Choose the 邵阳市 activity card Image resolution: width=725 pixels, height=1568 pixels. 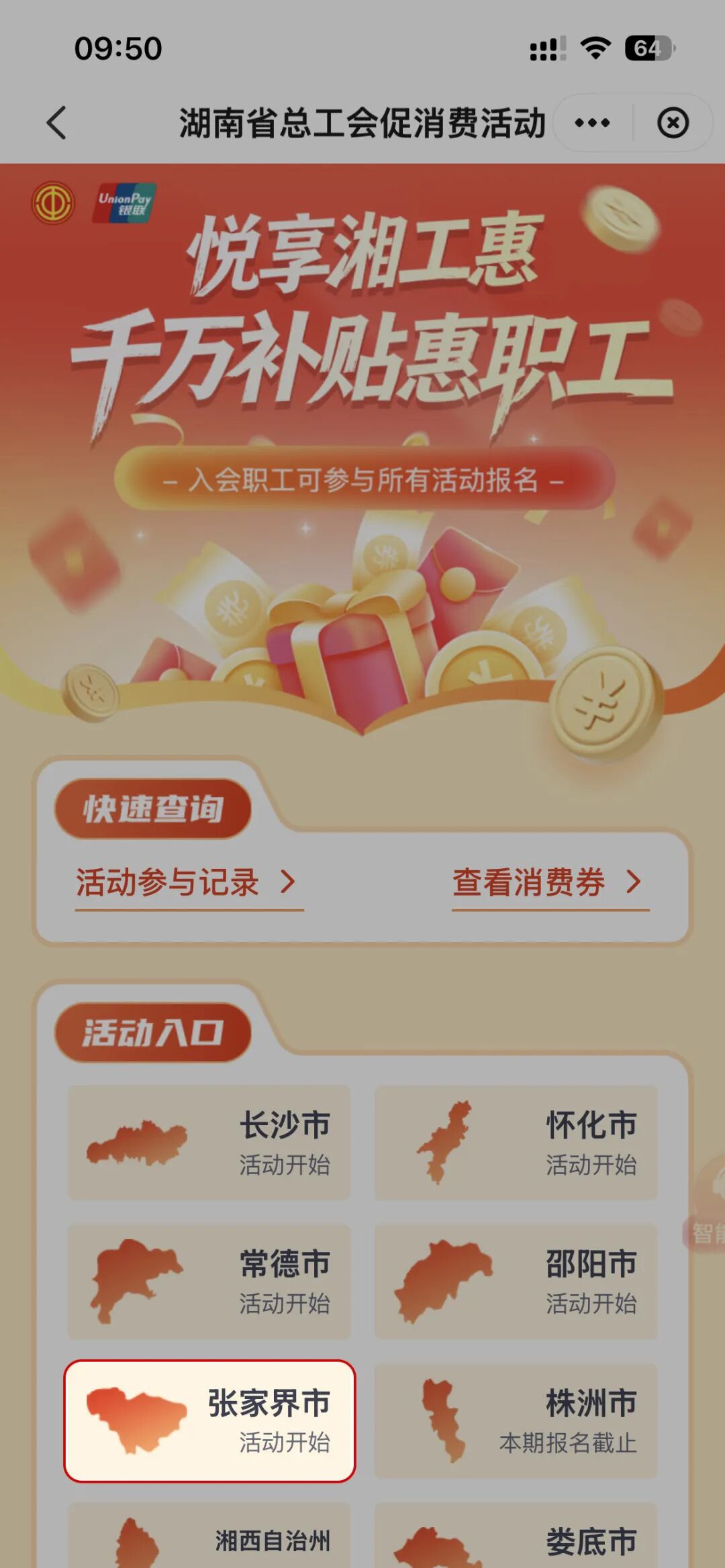click(516, 1282)
